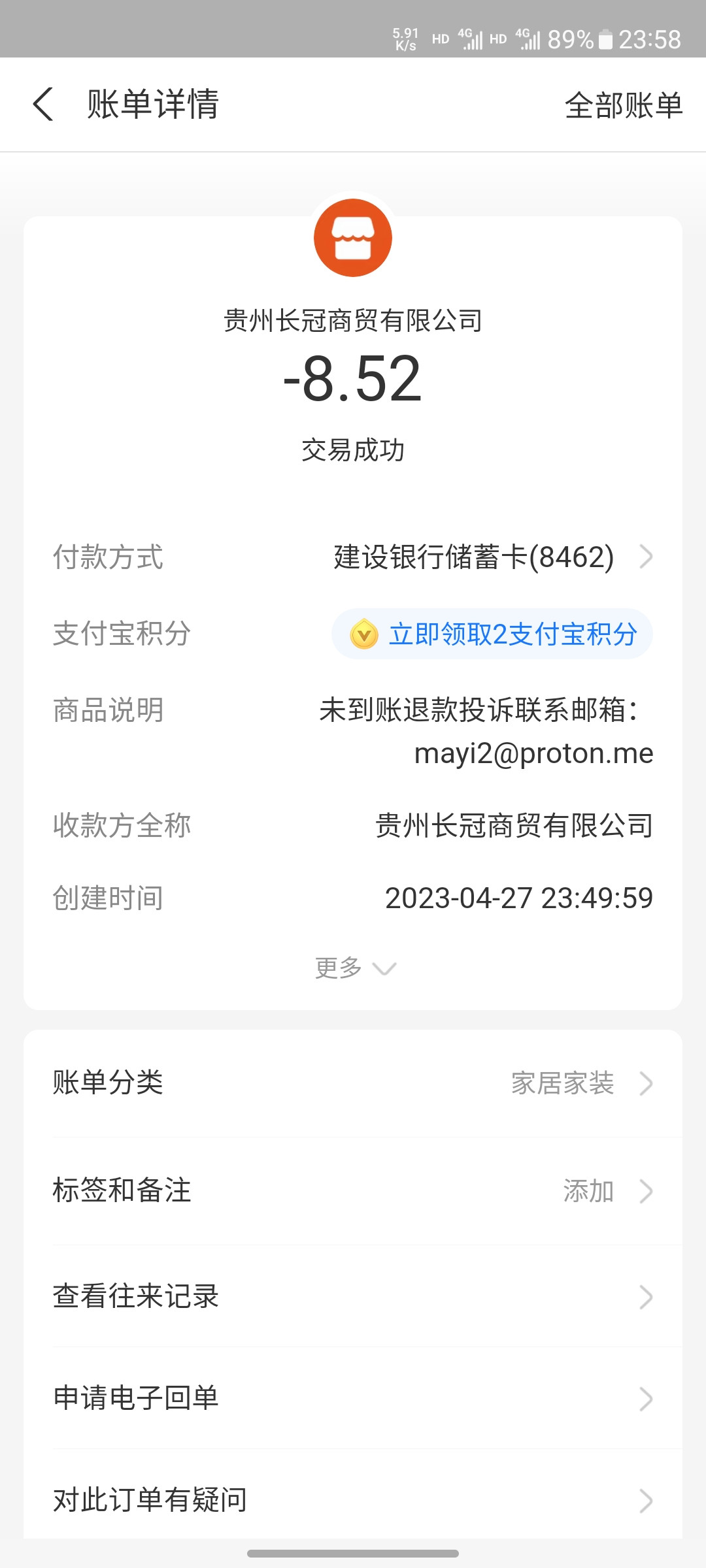The image size is (706, 1568).
Task: Claim 立即领取2支付宝积分 reward
Action: pos(492,634)
